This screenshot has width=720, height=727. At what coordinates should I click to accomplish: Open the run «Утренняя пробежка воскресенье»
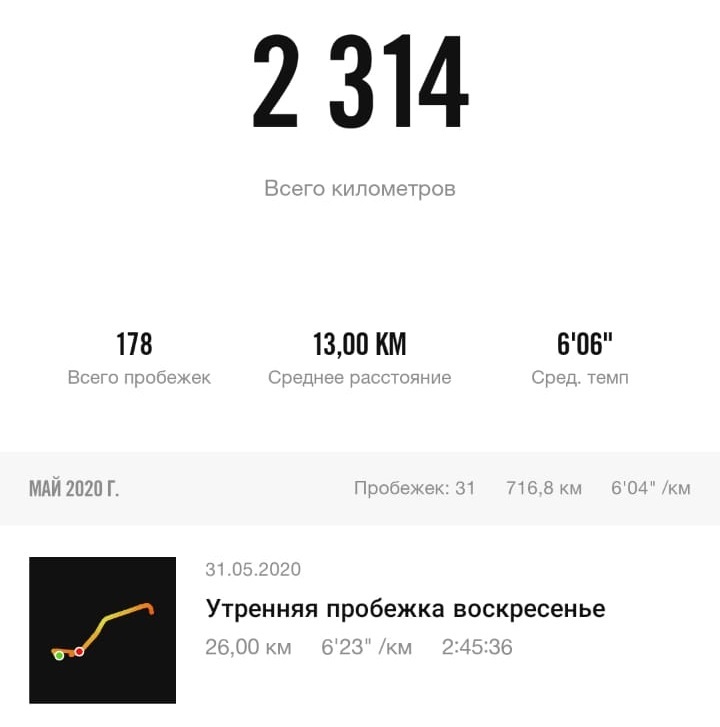405,609
